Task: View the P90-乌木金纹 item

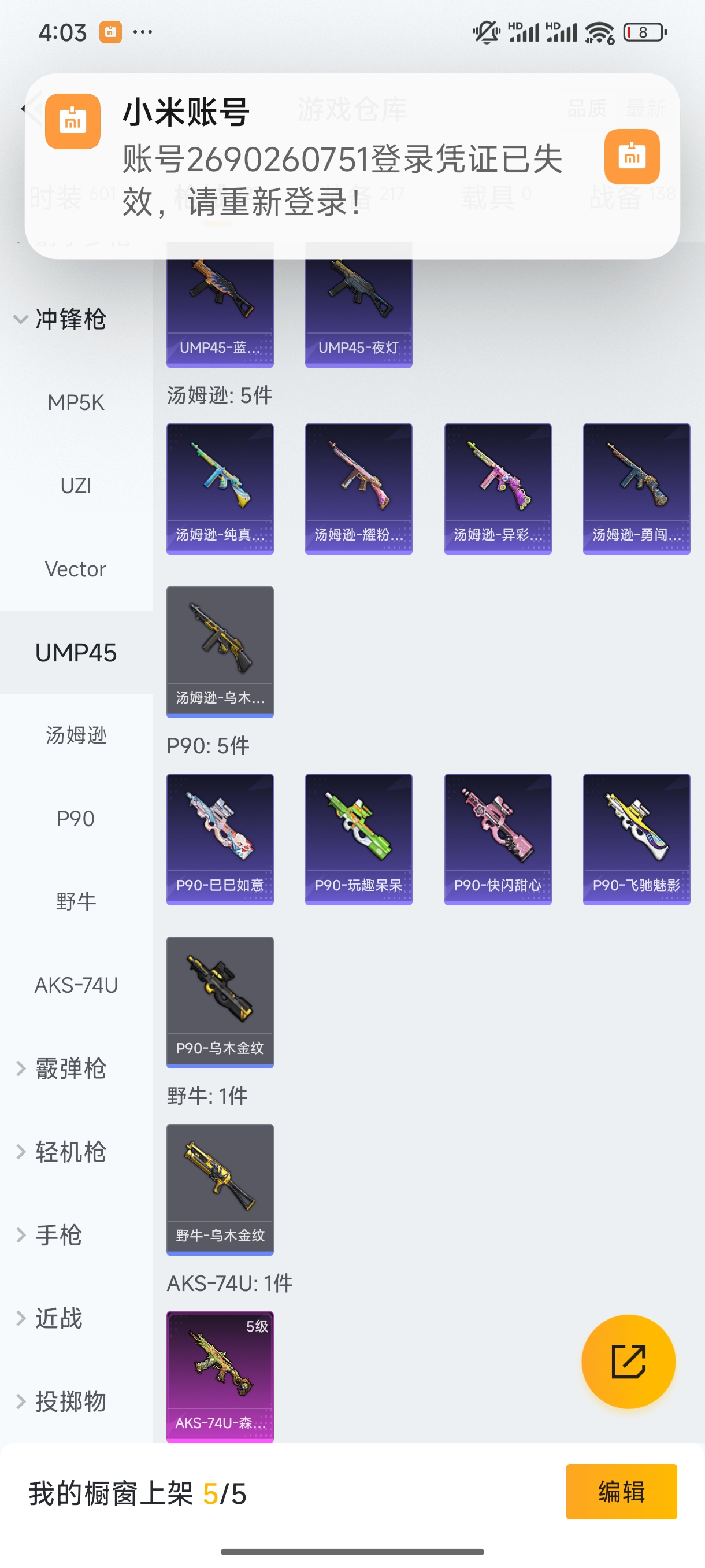Action: coord(220,1002)
